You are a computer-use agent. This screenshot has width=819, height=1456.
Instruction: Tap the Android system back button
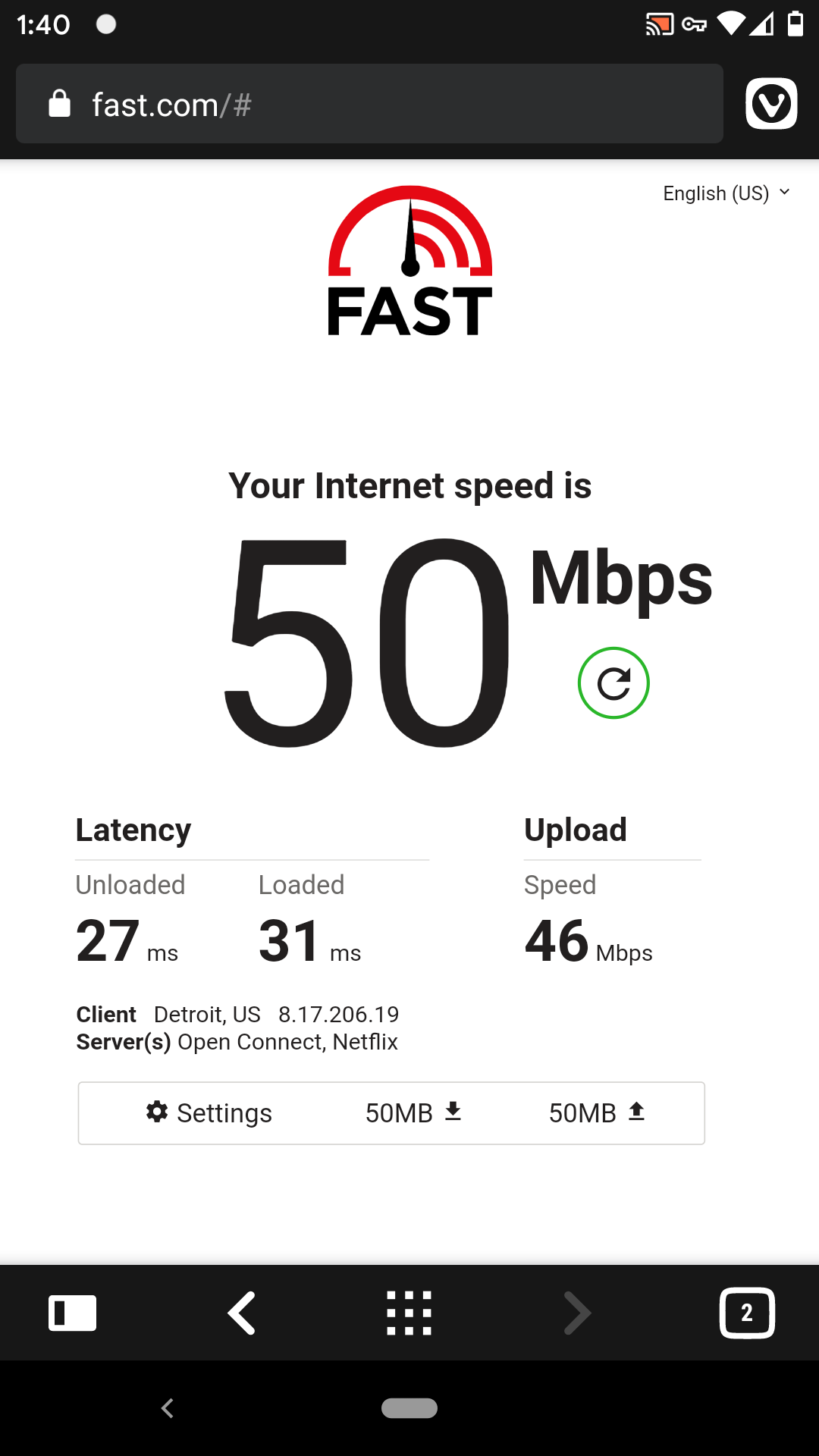pyautogui.click(x=168, y=1408)
